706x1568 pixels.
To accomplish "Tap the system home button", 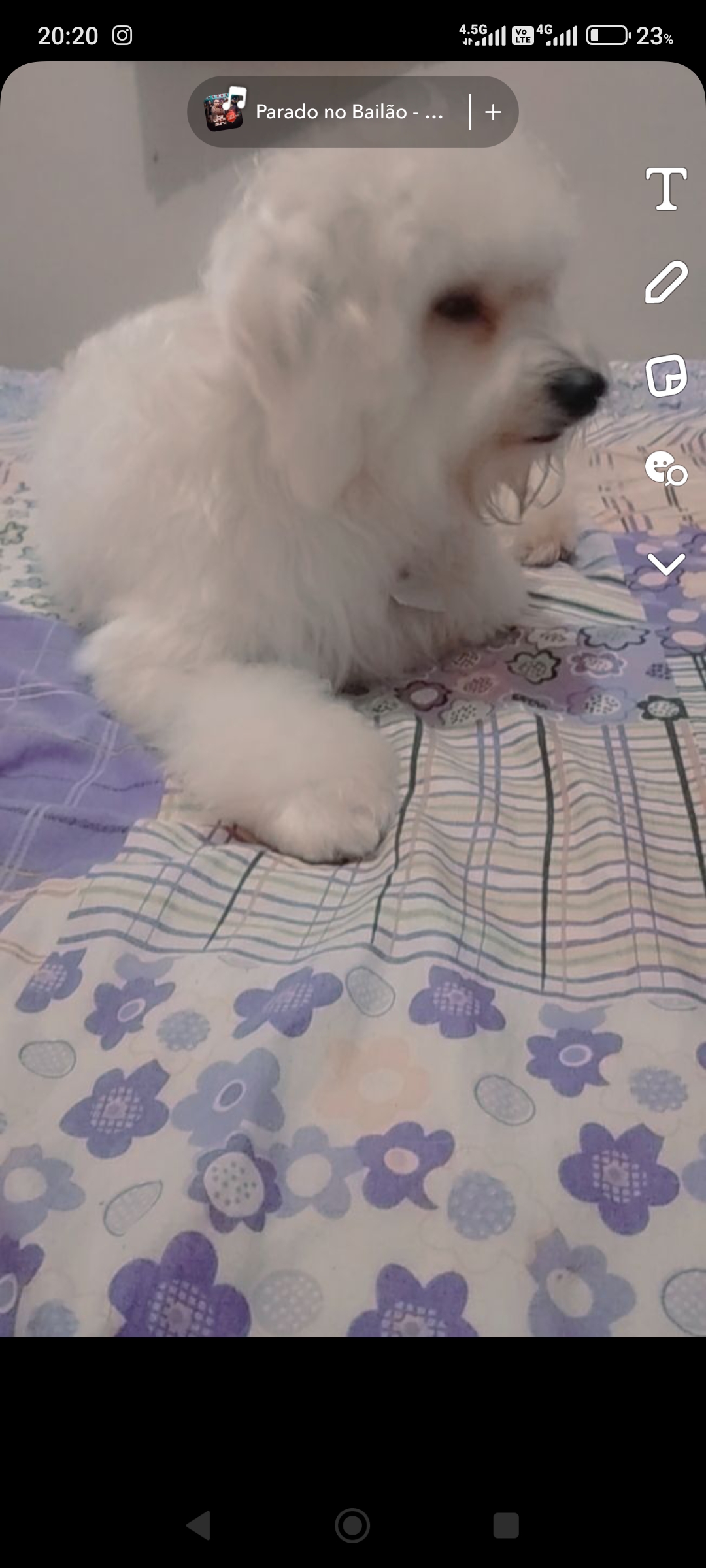I will (x=352, y=1526).
